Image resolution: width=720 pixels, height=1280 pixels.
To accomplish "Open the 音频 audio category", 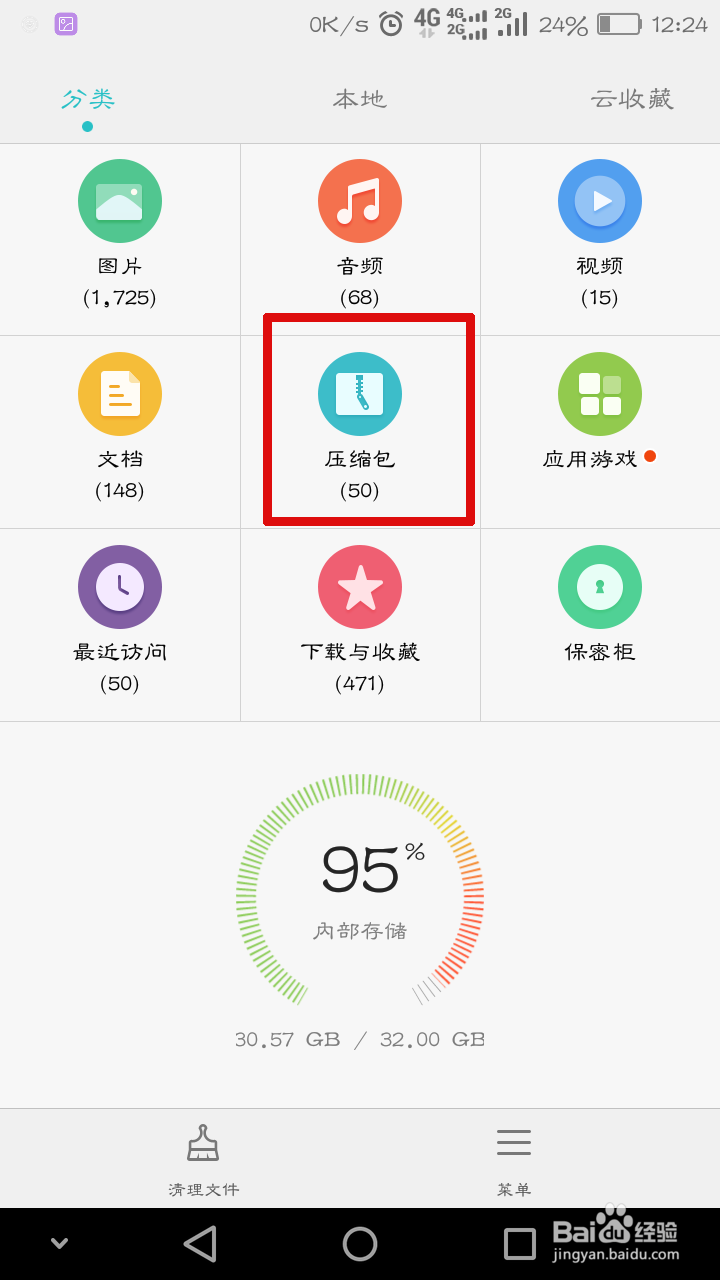I will (360, 230).
